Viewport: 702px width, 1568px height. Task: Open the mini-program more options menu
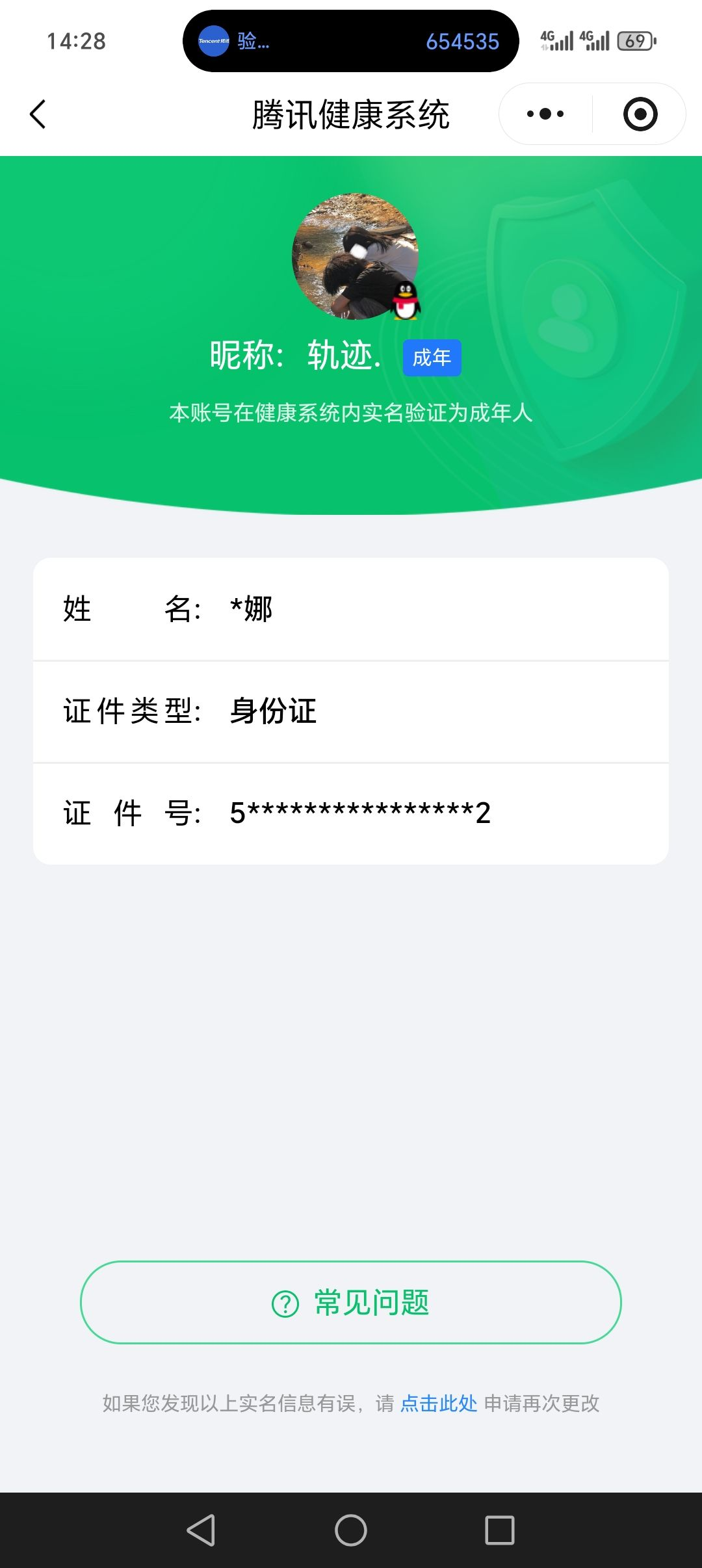pos(545,113)
